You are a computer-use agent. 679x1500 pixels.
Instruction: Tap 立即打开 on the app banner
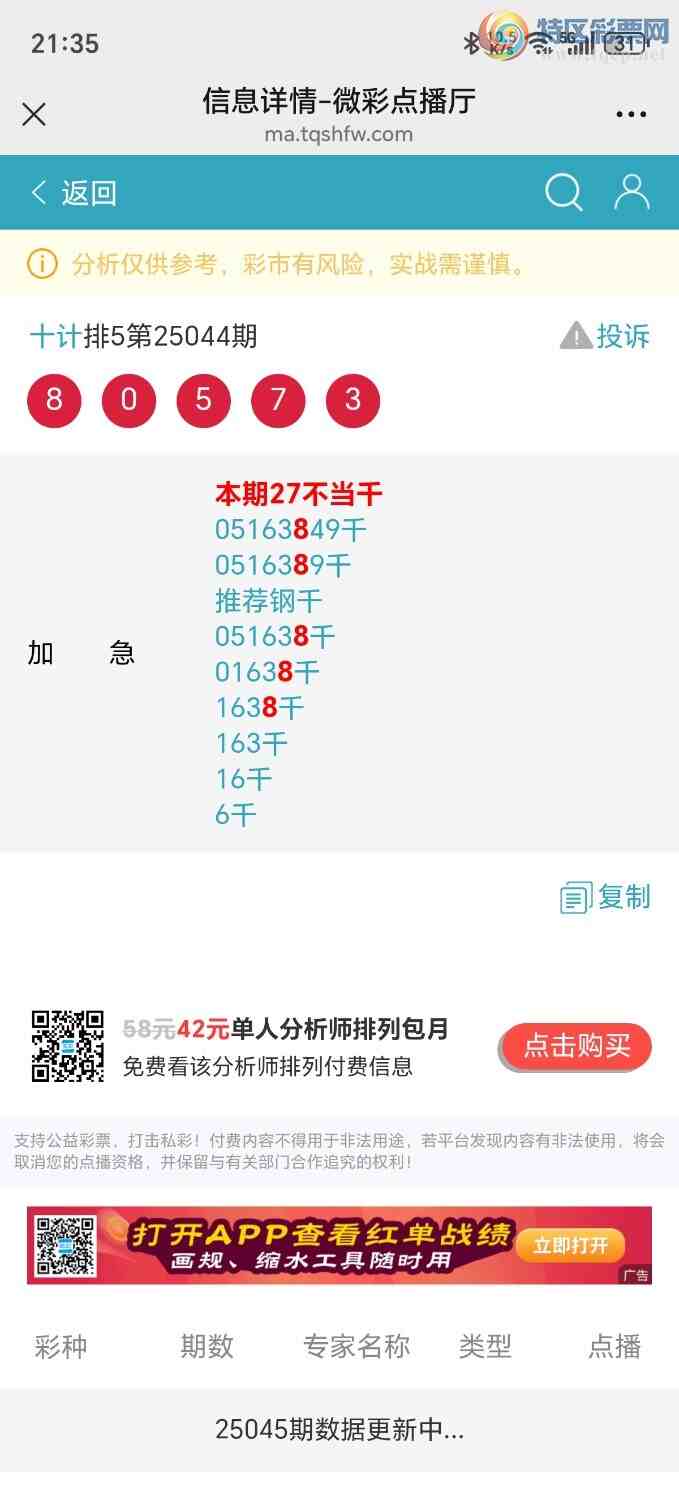click(570, 1245)
